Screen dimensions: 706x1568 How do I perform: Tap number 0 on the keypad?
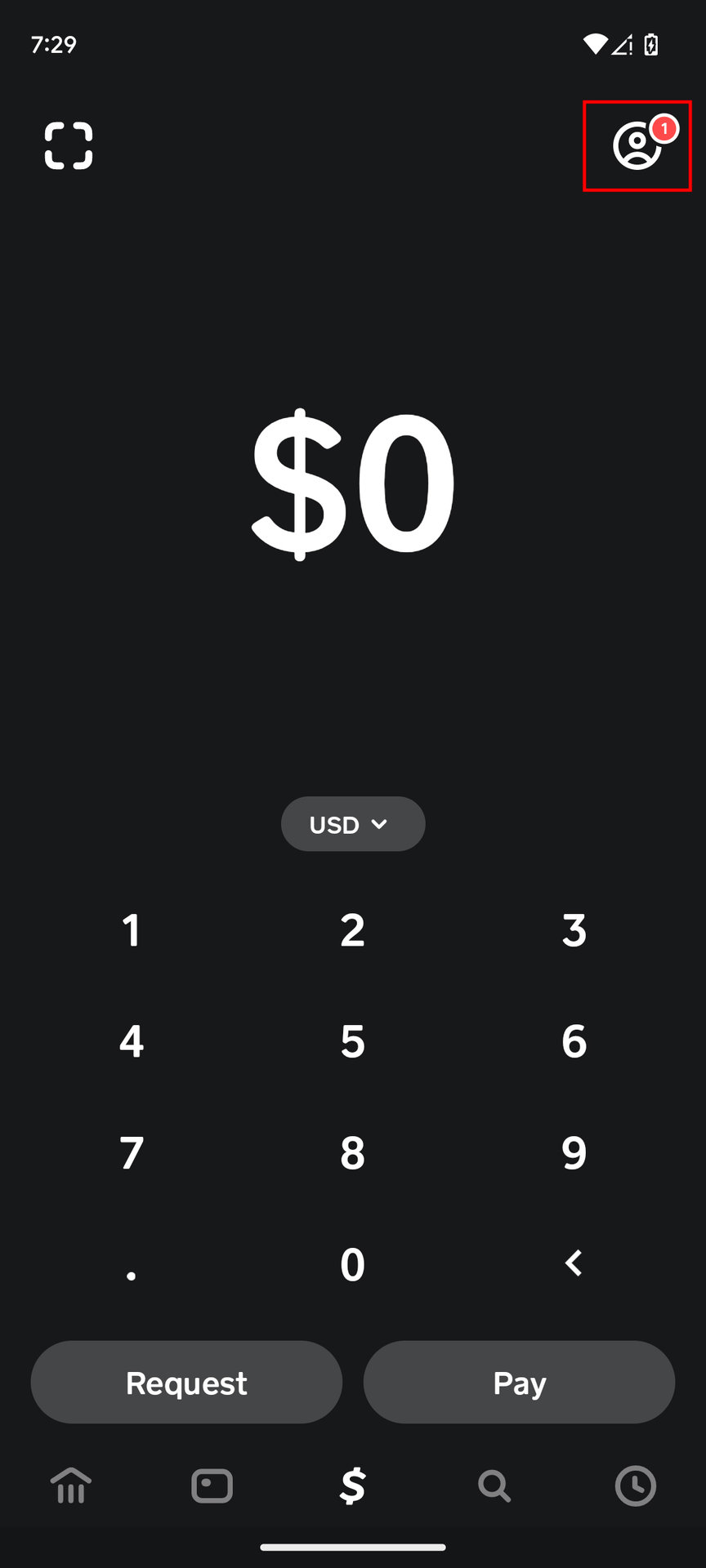(x=352, y=1264)
